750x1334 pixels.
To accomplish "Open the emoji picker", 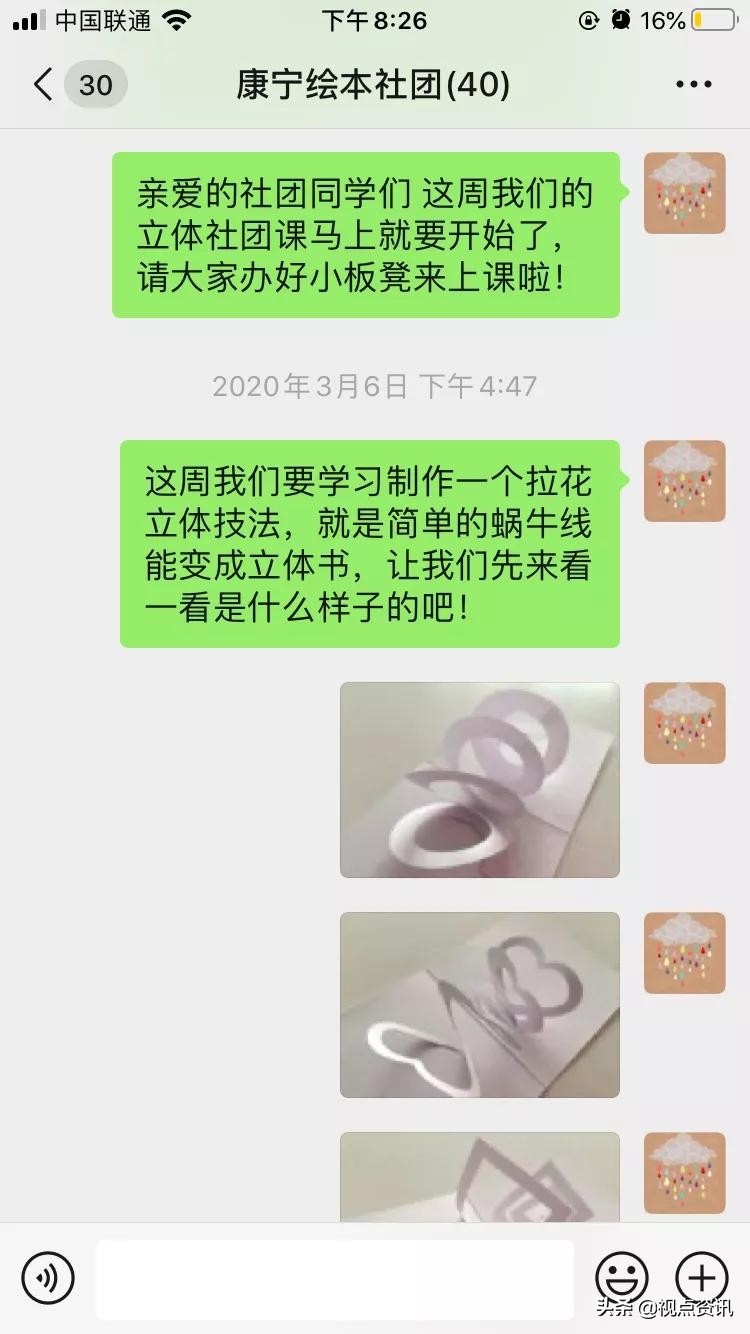I will pyautogui.click(x=620, y=1278).
